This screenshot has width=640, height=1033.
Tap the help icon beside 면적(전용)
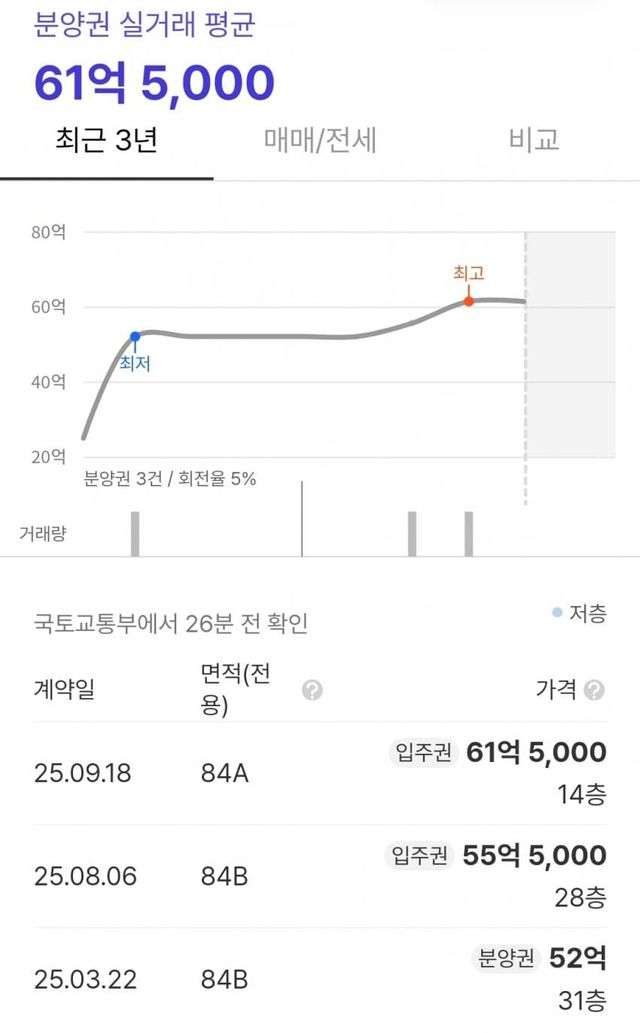pyautogui.click(x=312, y=690)
